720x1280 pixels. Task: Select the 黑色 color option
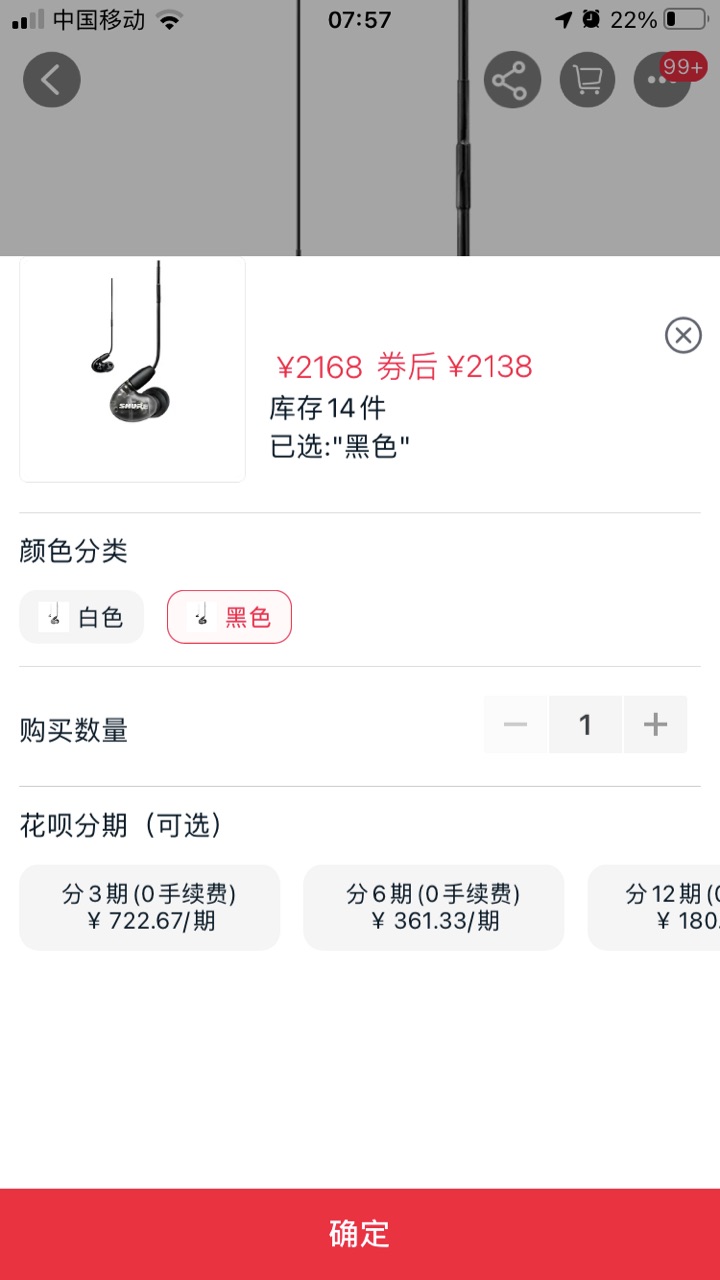pos(229,617)
